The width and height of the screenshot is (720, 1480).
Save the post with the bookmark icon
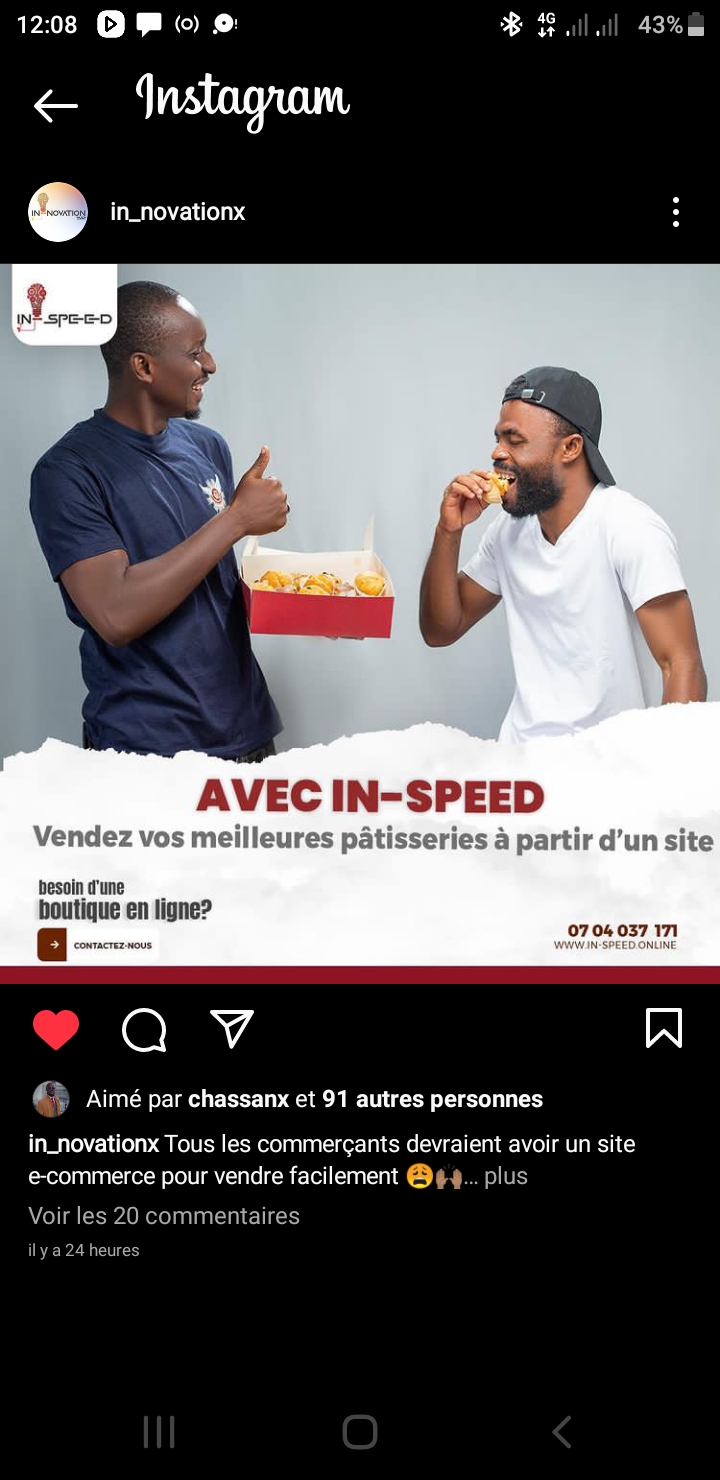point(664,1028)
